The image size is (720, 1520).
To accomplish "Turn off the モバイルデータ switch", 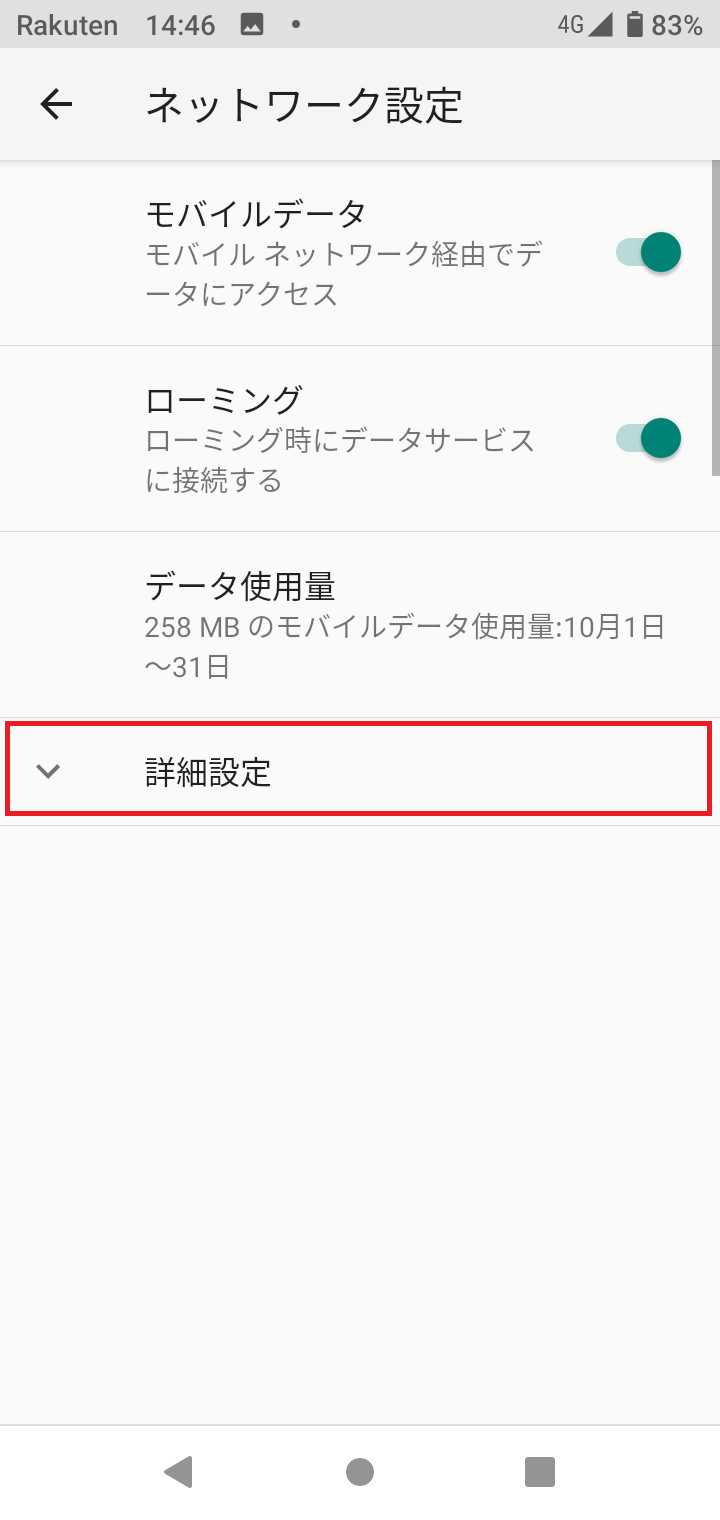I will pos(649,252).
